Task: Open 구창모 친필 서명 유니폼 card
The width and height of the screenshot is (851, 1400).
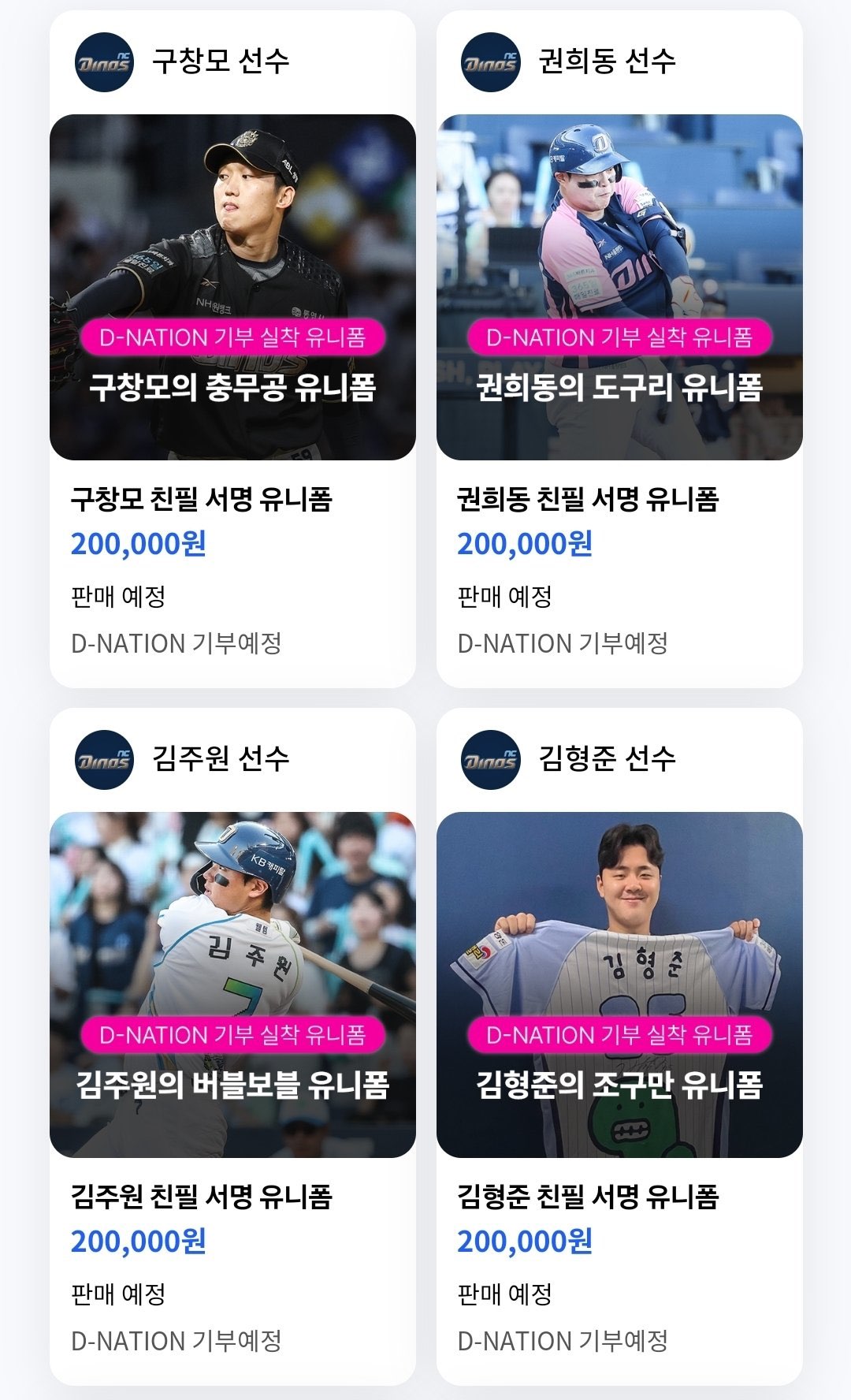Action: coord(232,288)
